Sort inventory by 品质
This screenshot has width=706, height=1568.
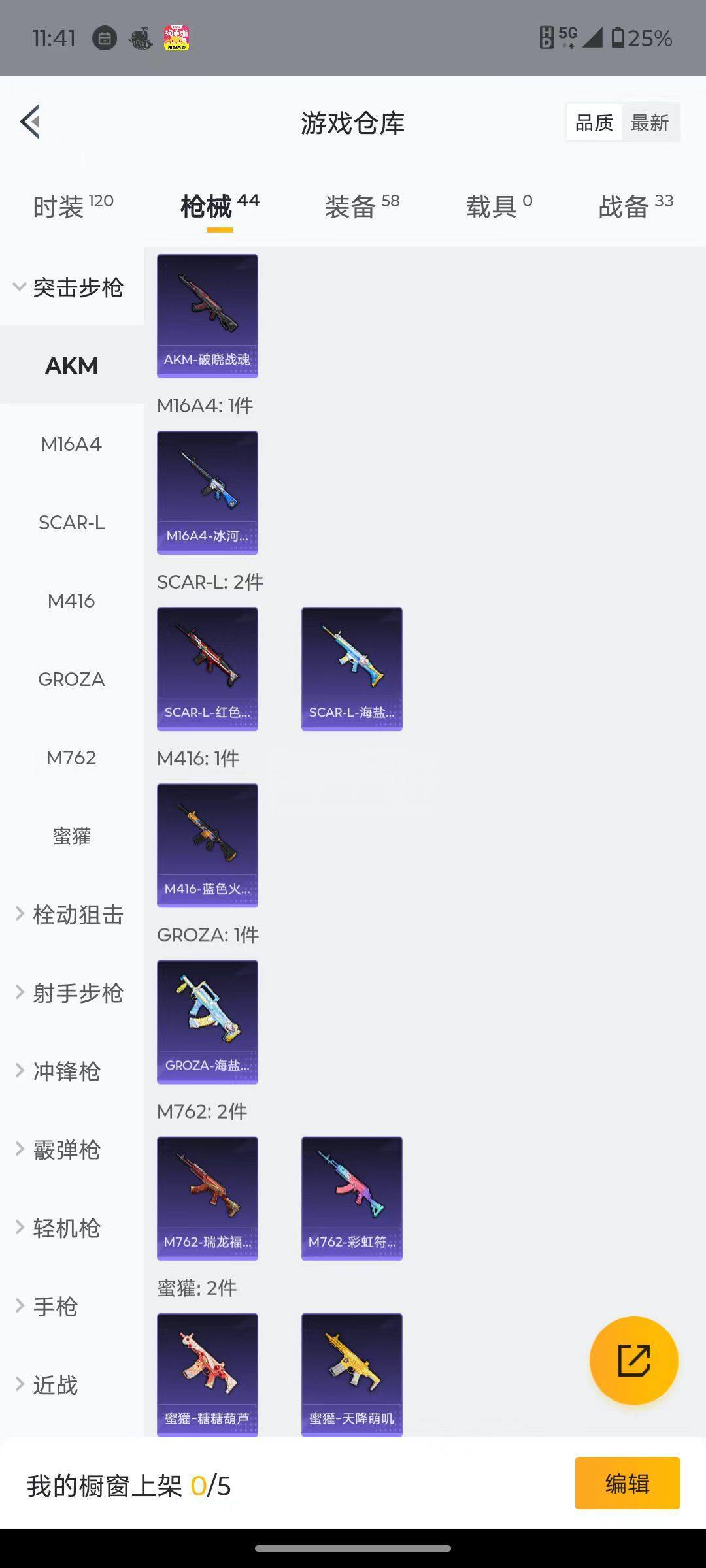pyautogui.click(x=594, y=123)
